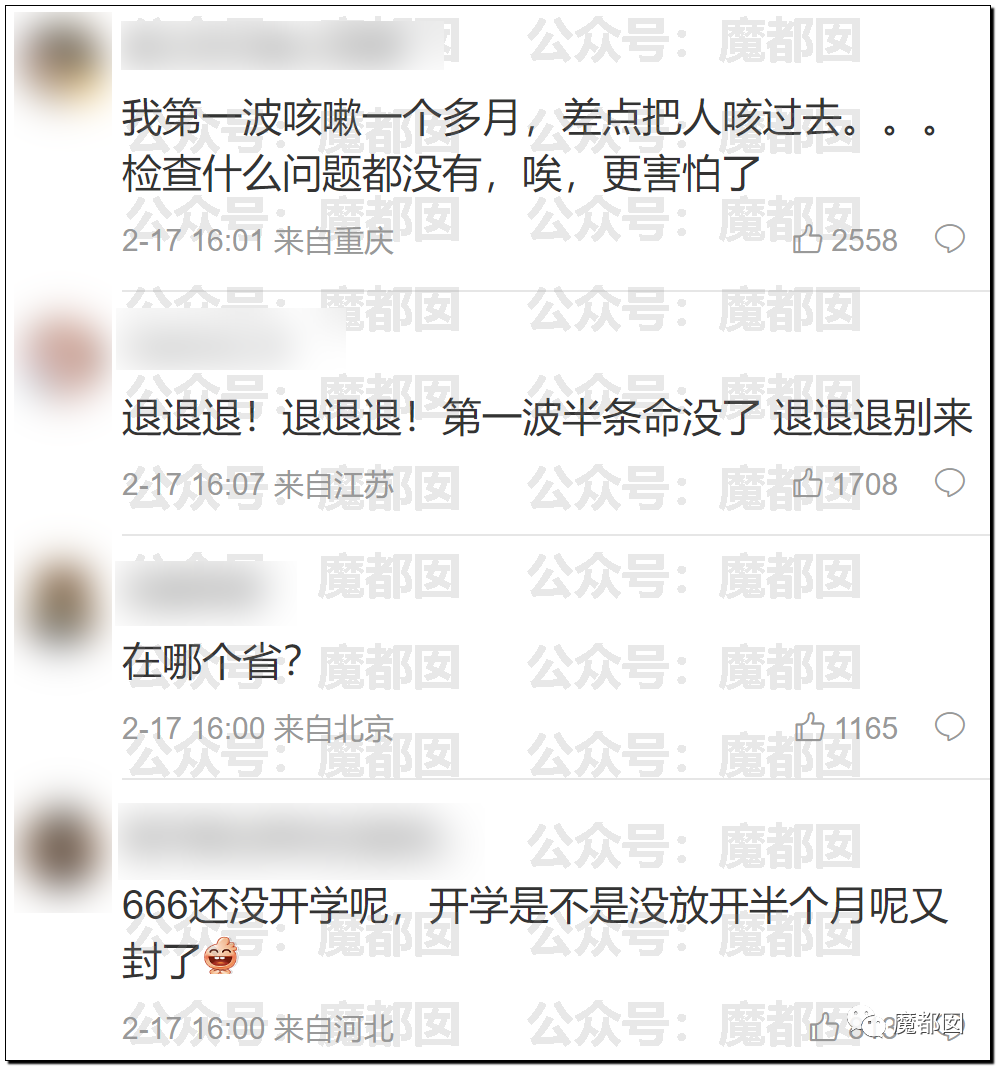Reply to the 退退退 comment from 江苏
This screenshot has width=997, height=1067.
[x=949, y=484]
